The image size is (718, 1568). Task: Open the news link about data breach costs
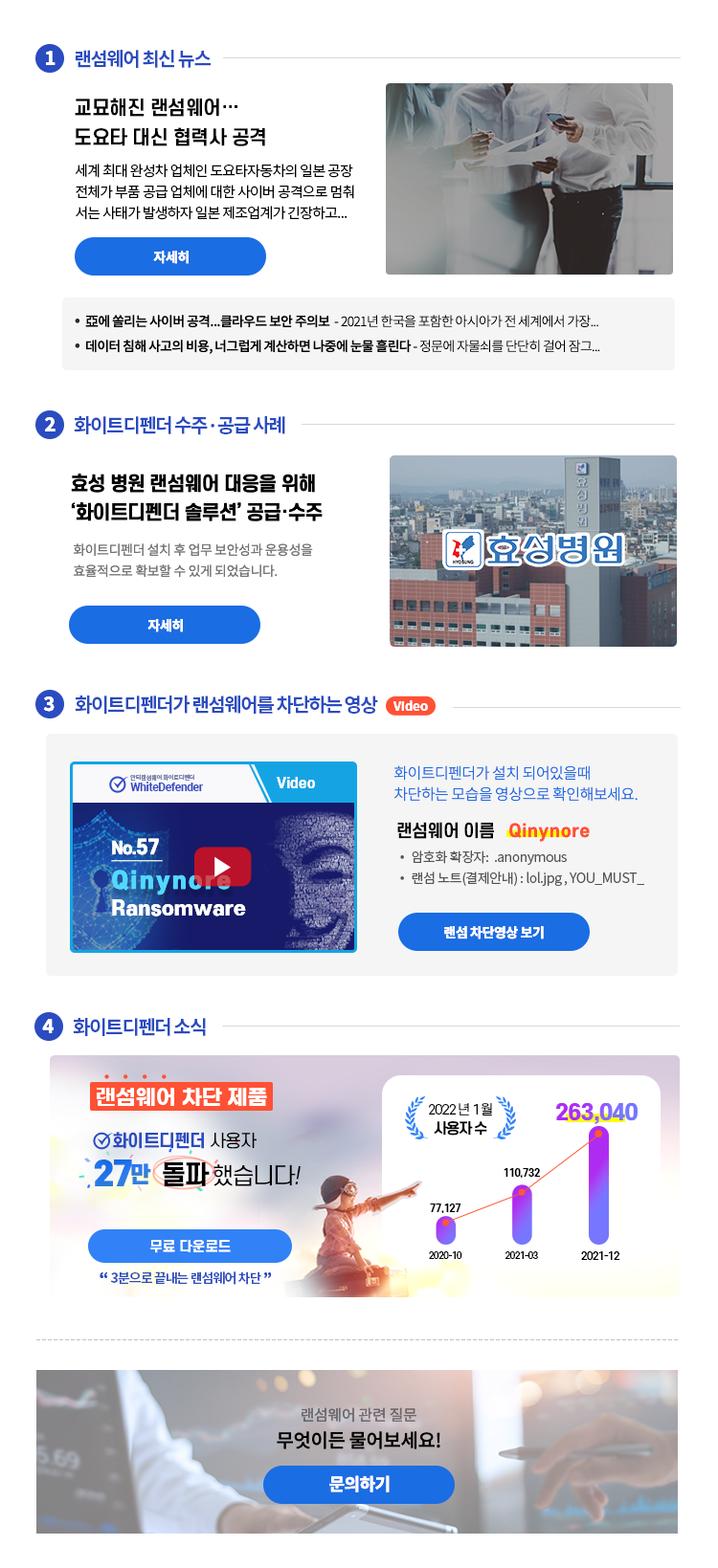pos(340,346)
